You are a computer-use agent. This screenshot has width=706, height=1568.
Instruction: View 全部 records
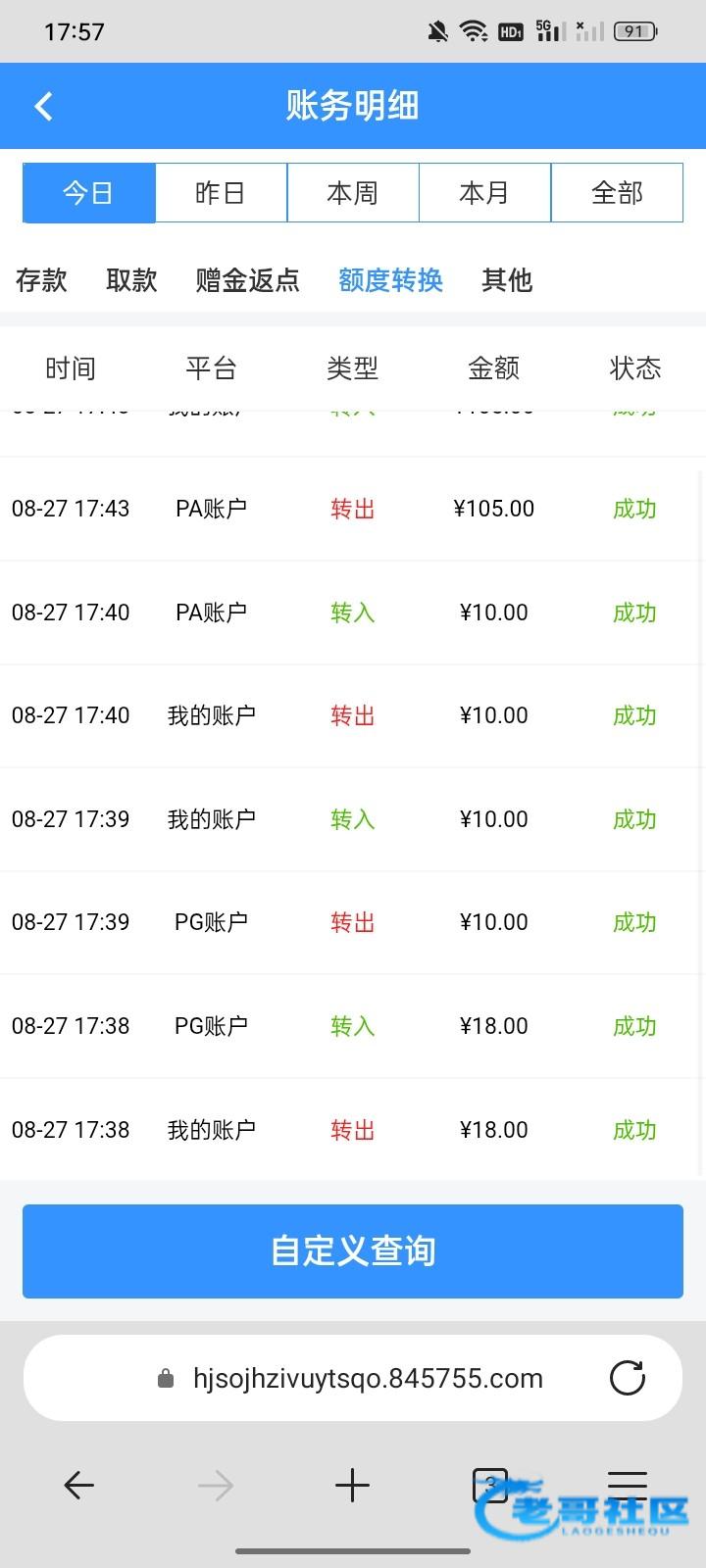tap(617, 193)
